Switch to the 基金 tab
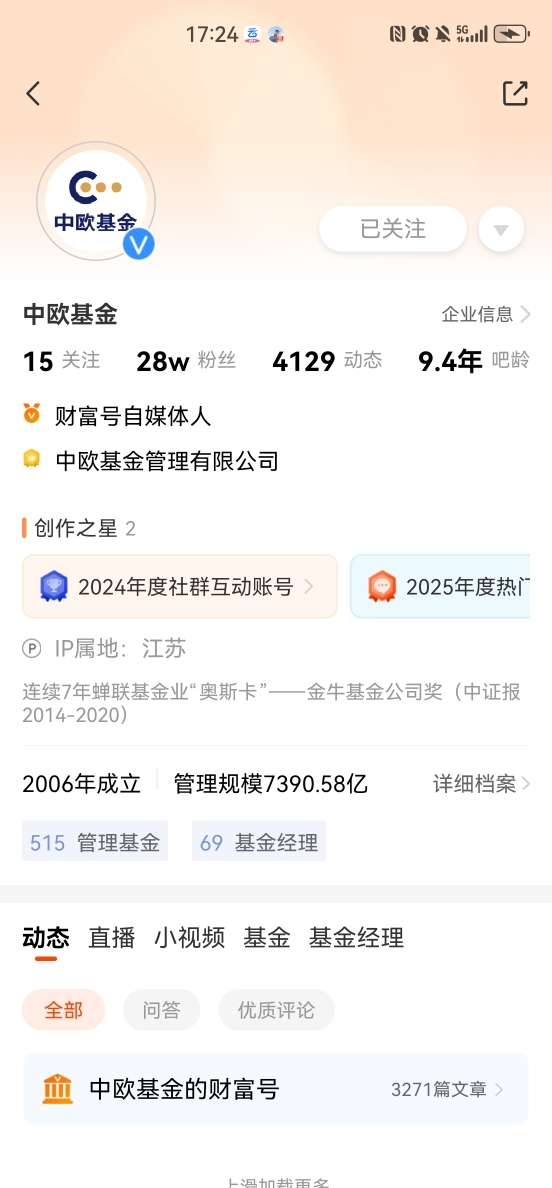Screen dimensions: 552x1188 [267, 938]
